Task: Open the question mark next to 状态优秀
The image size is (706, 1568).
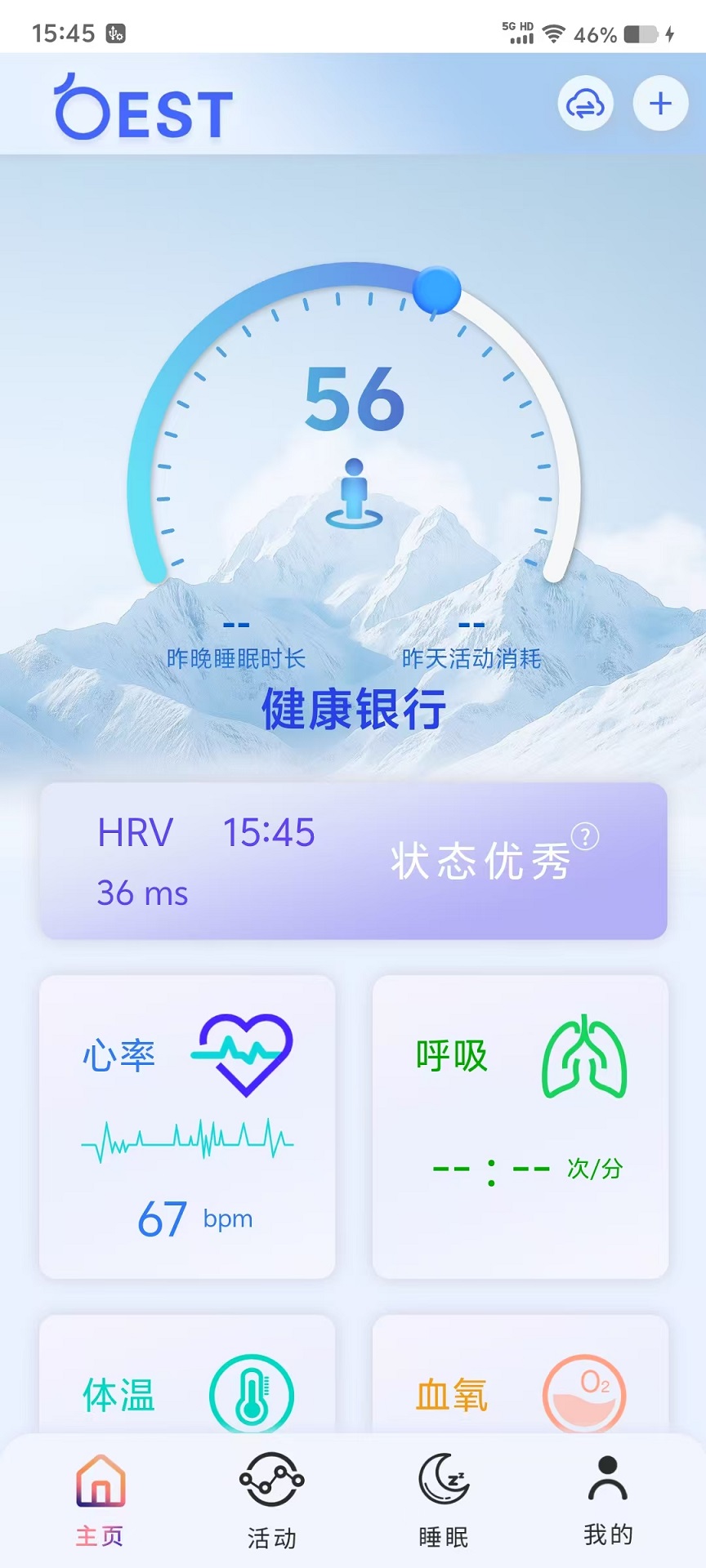Action: (588, 835)
